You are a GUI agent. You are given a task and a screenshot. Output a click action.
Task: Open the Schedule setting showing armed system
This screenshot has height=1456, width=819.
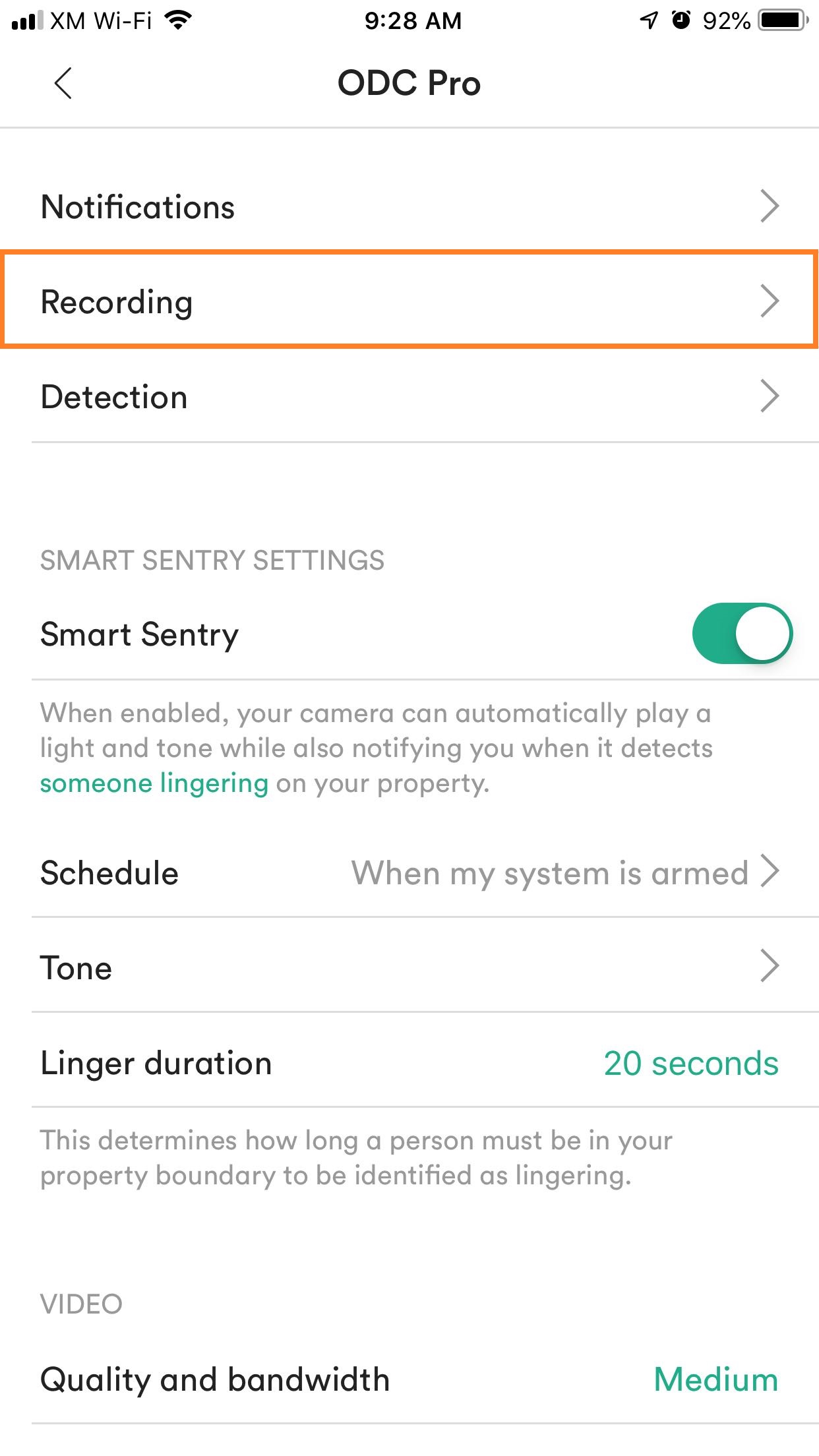tap(553, 872)
